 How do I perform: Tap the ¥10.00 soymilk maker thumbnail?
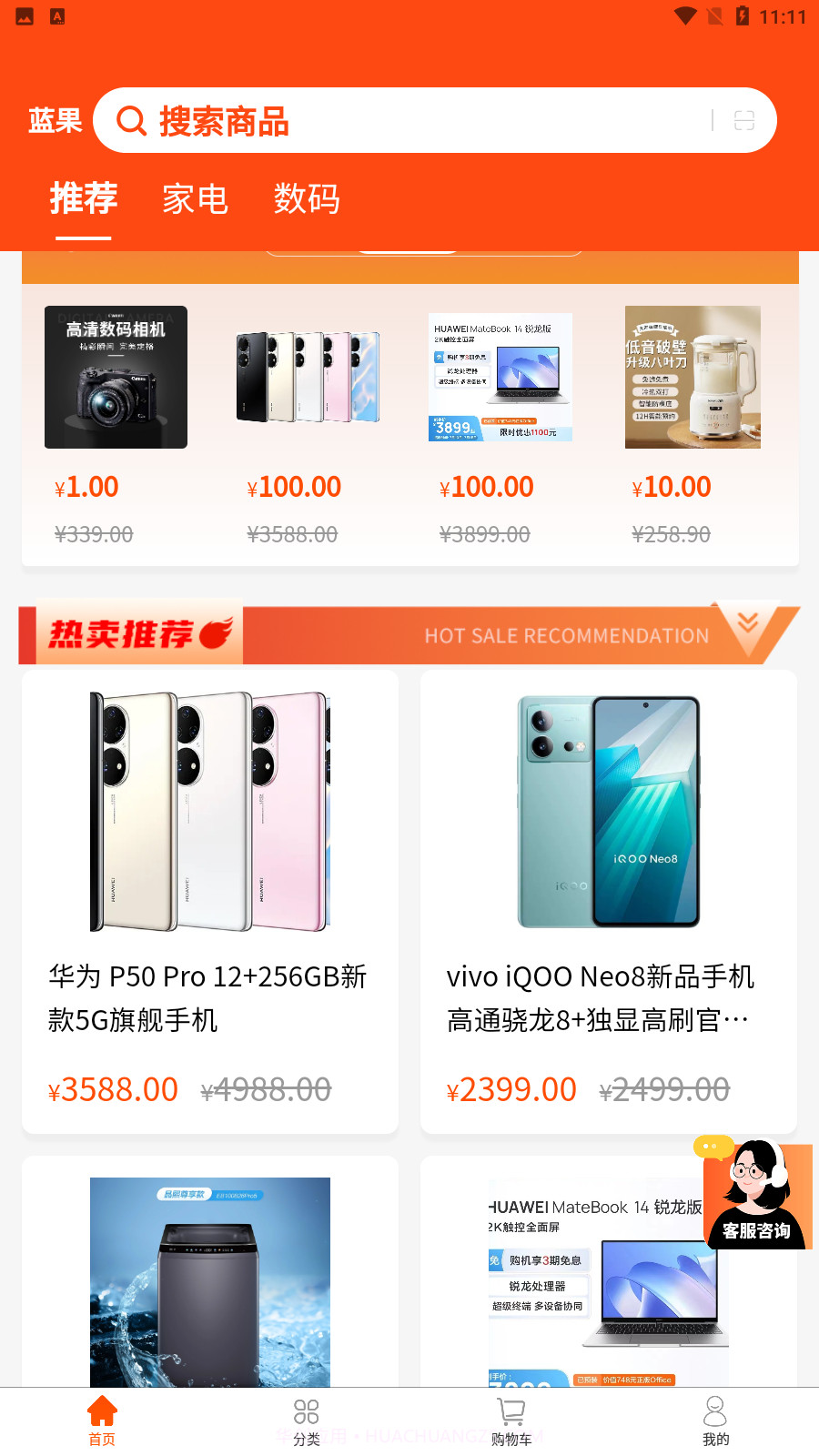(x=693, y=377)
